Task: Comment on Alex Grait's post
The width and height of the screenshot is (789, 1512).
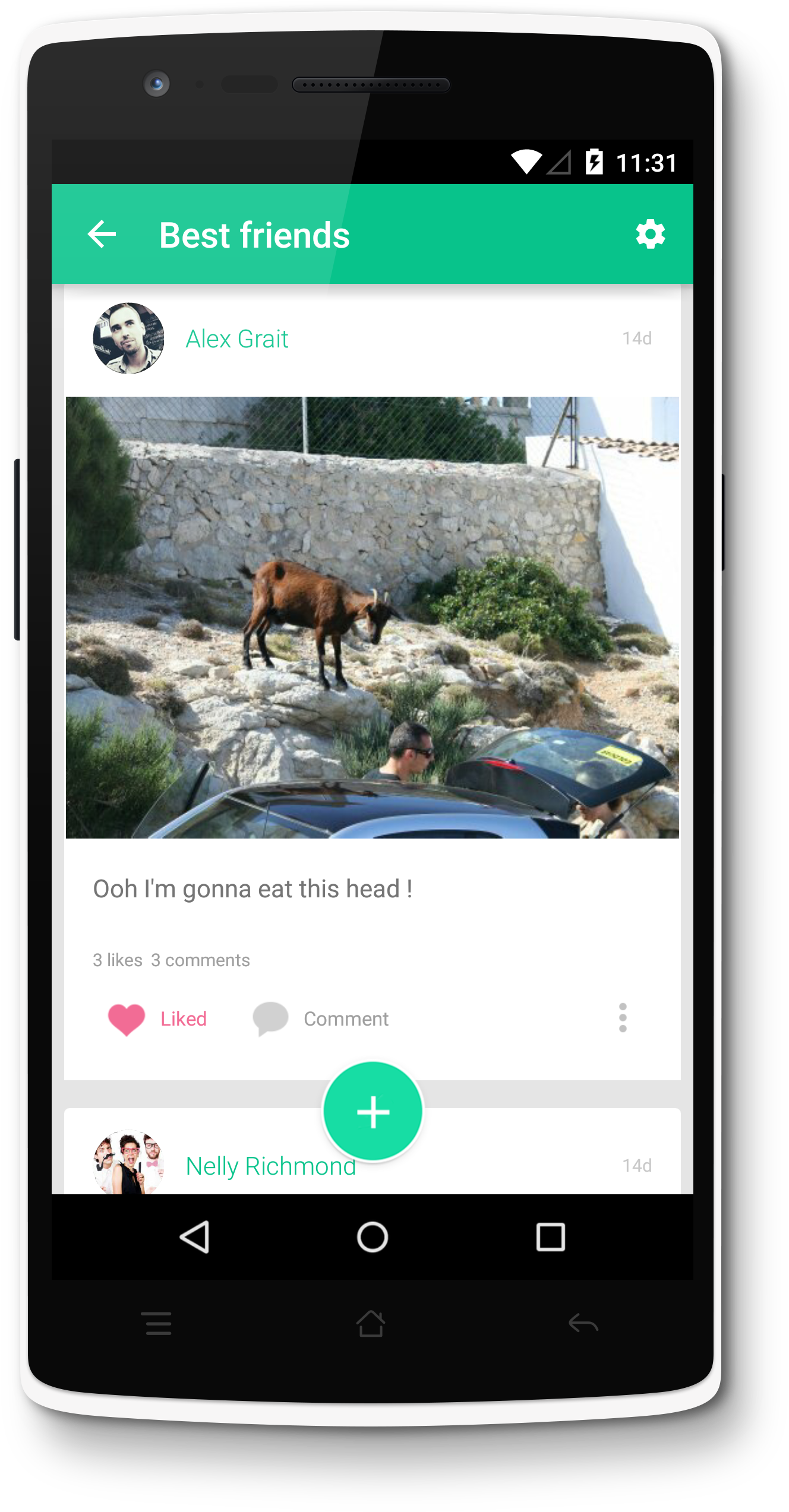Action: [321, 1019]
